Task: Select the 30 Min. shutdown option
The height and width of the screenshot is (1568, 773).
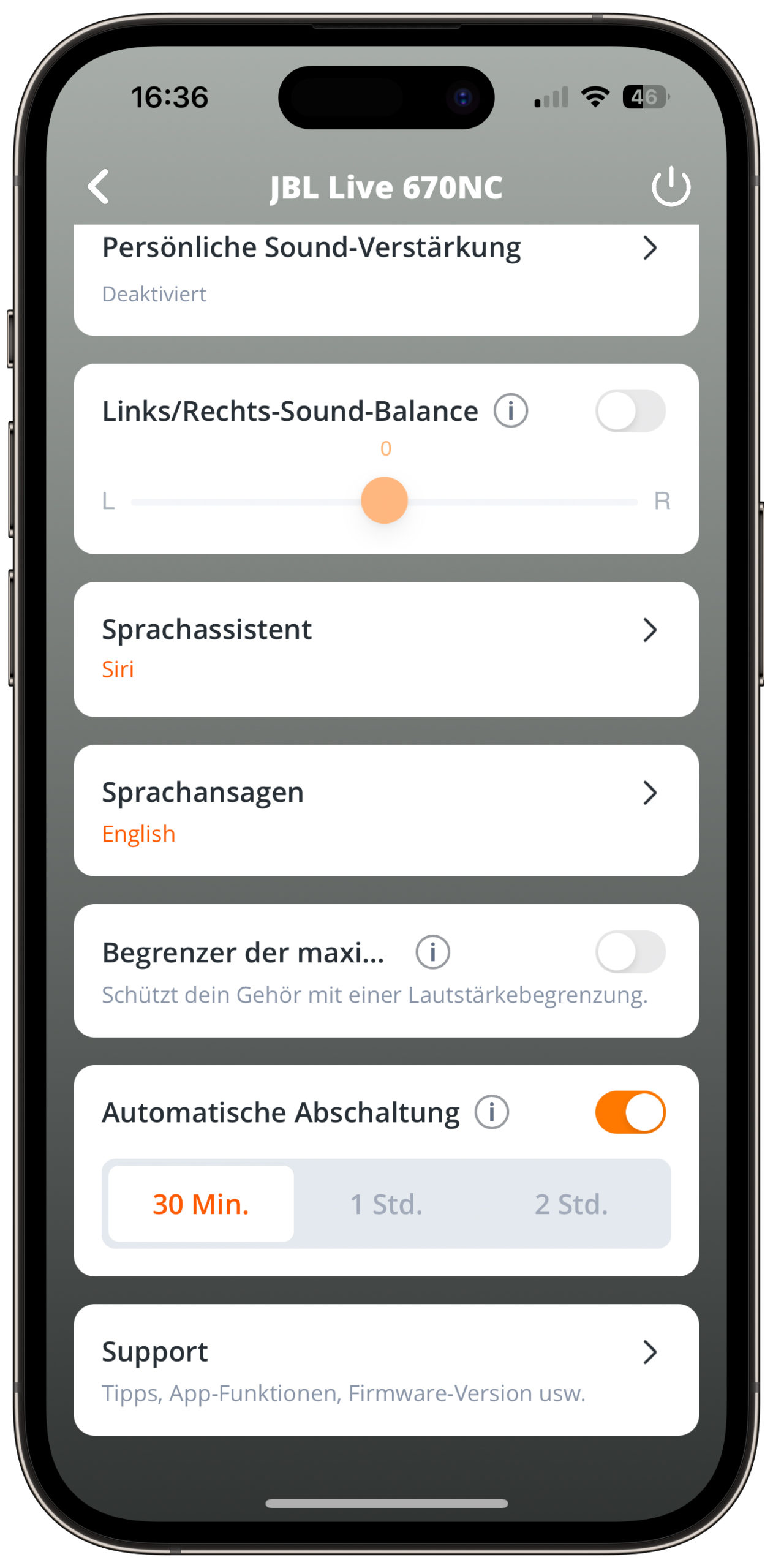Action: (201, 1204)
